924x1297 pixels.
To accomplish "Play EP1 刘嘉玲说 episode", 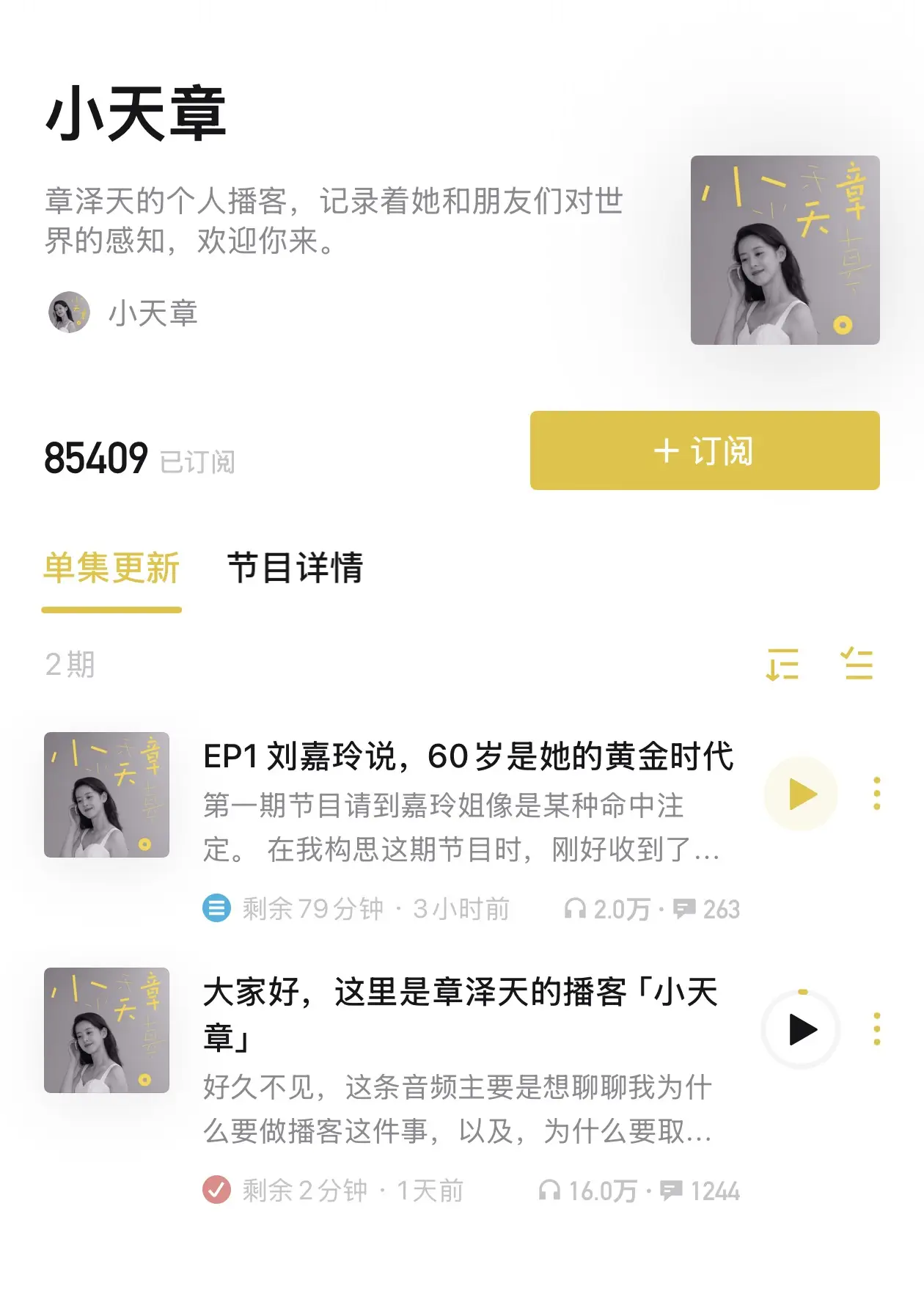I will click(x=802, y=794).
